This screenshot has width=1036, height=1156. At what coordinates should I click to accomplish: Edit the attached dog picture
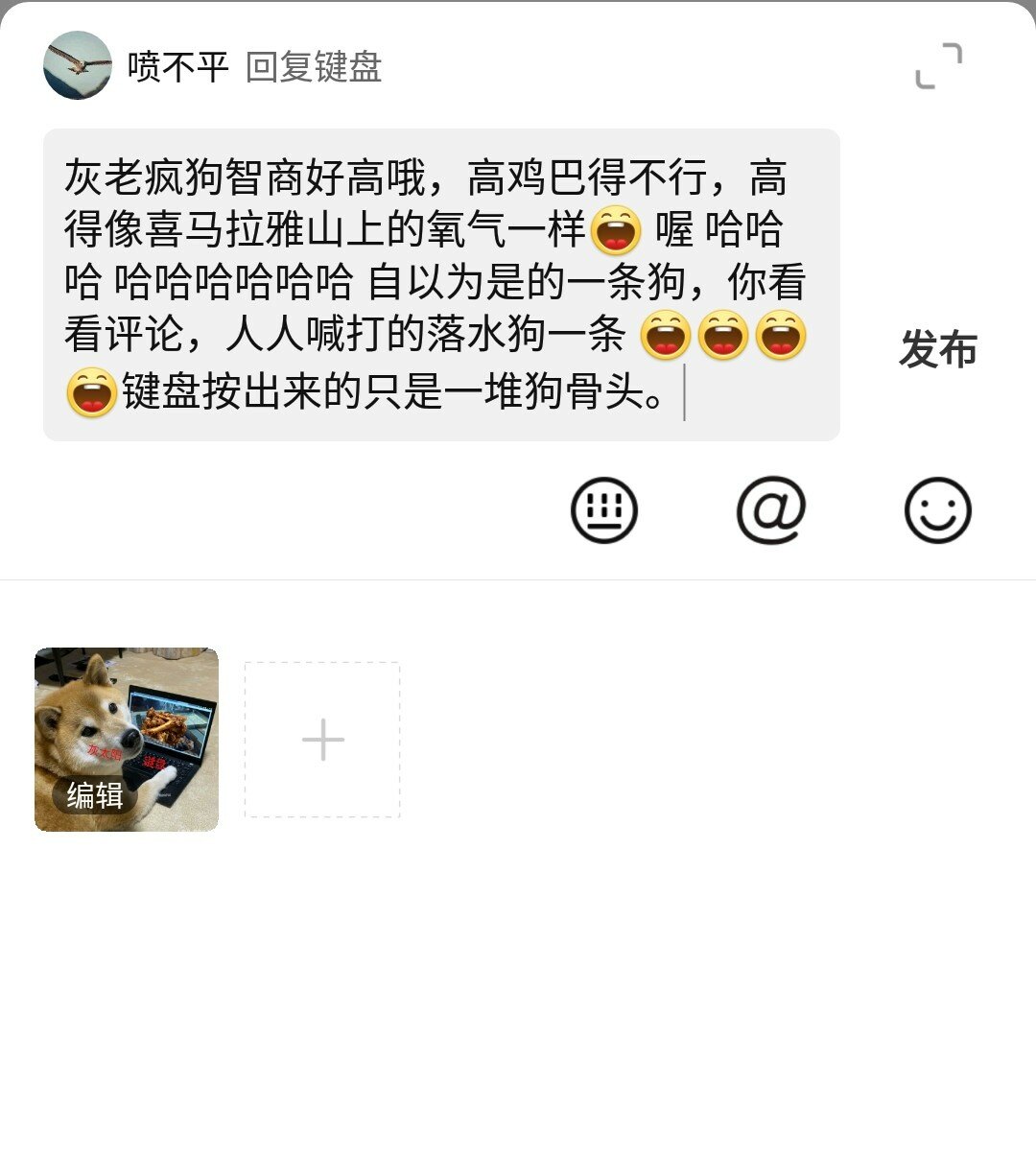point(96,795)
